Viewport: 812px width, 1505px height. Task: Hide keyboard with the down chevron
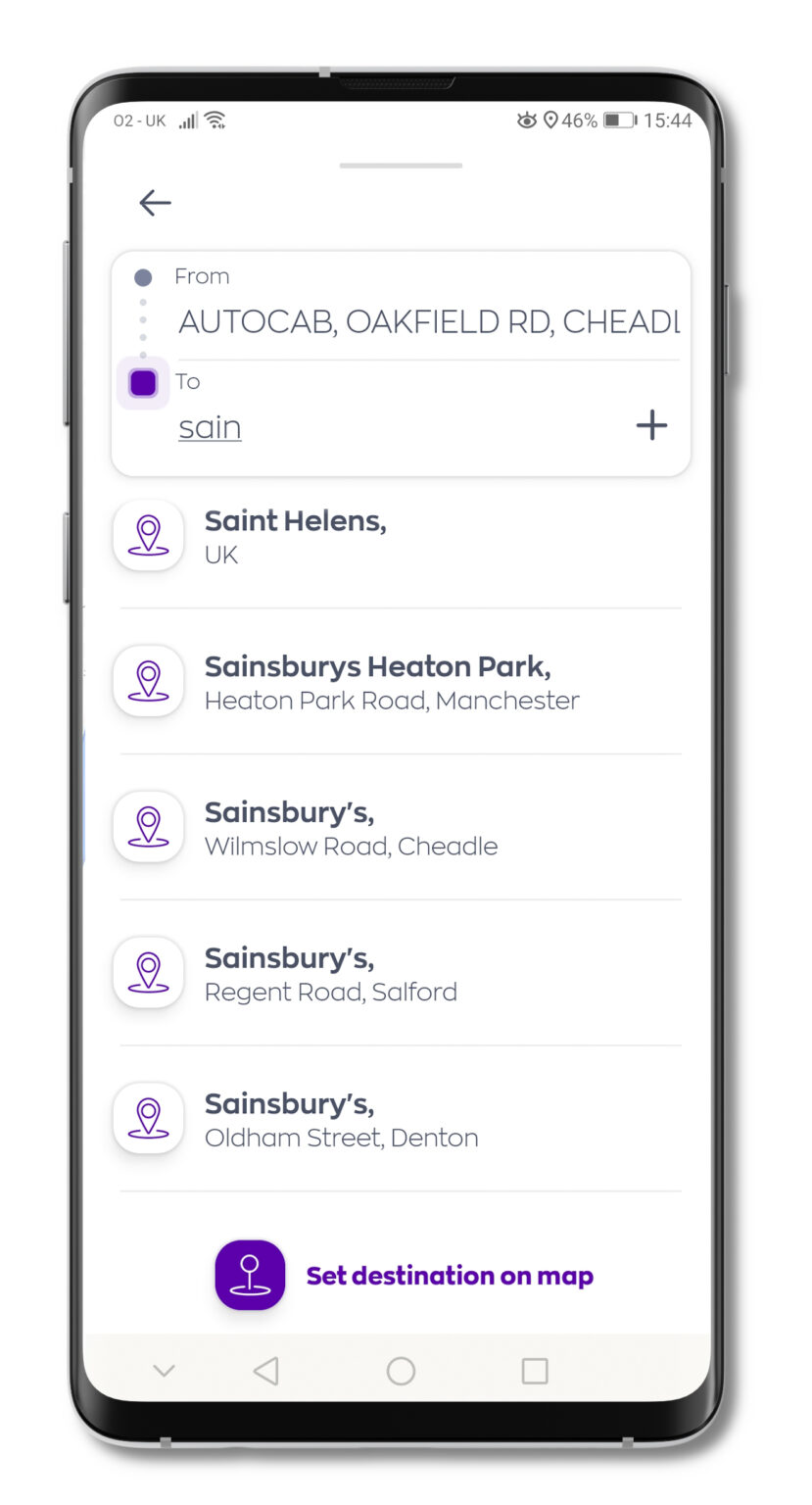coord(164,1371)
